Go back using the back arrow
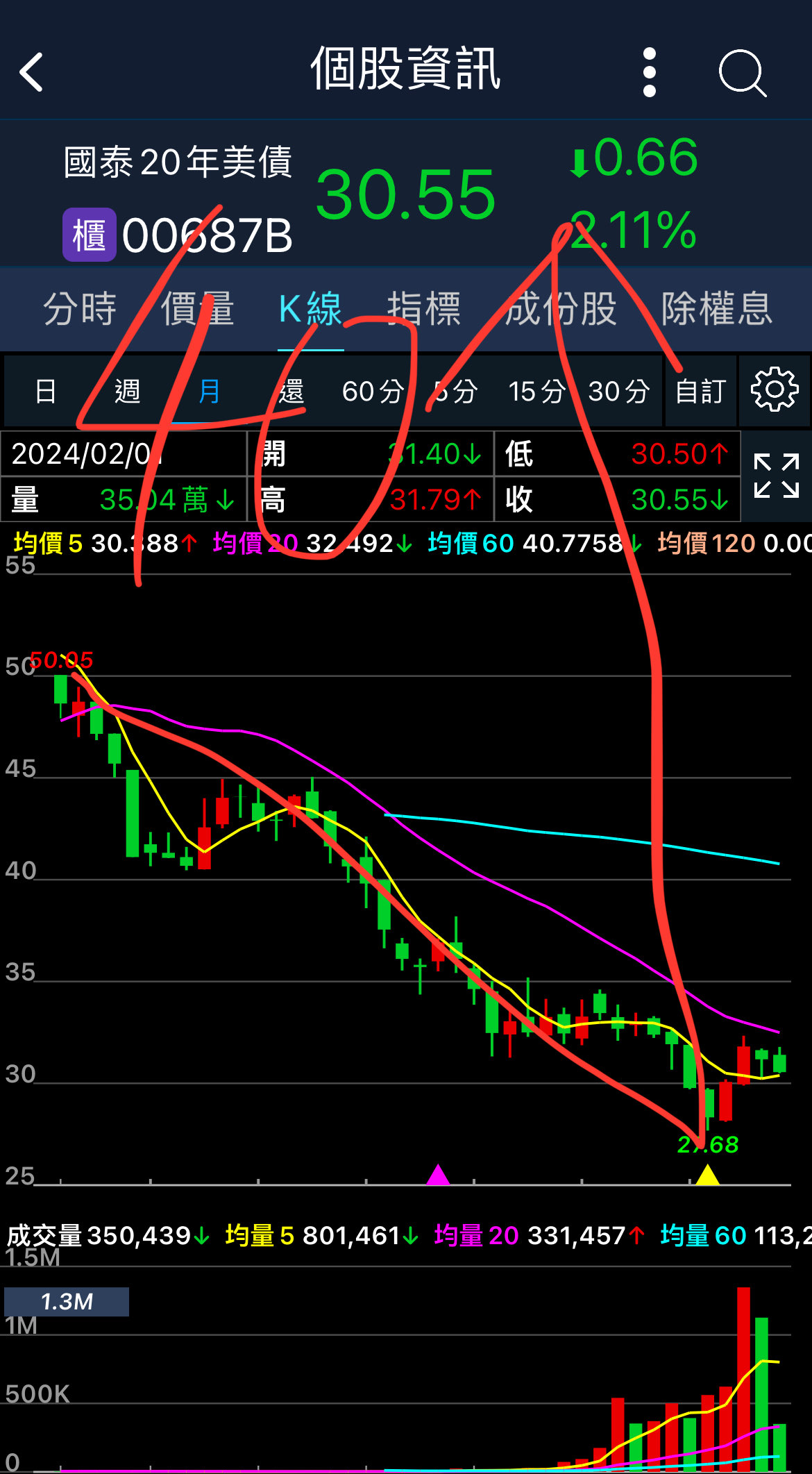The width and height of the screenshot is (812, 1474). [31, 72]
